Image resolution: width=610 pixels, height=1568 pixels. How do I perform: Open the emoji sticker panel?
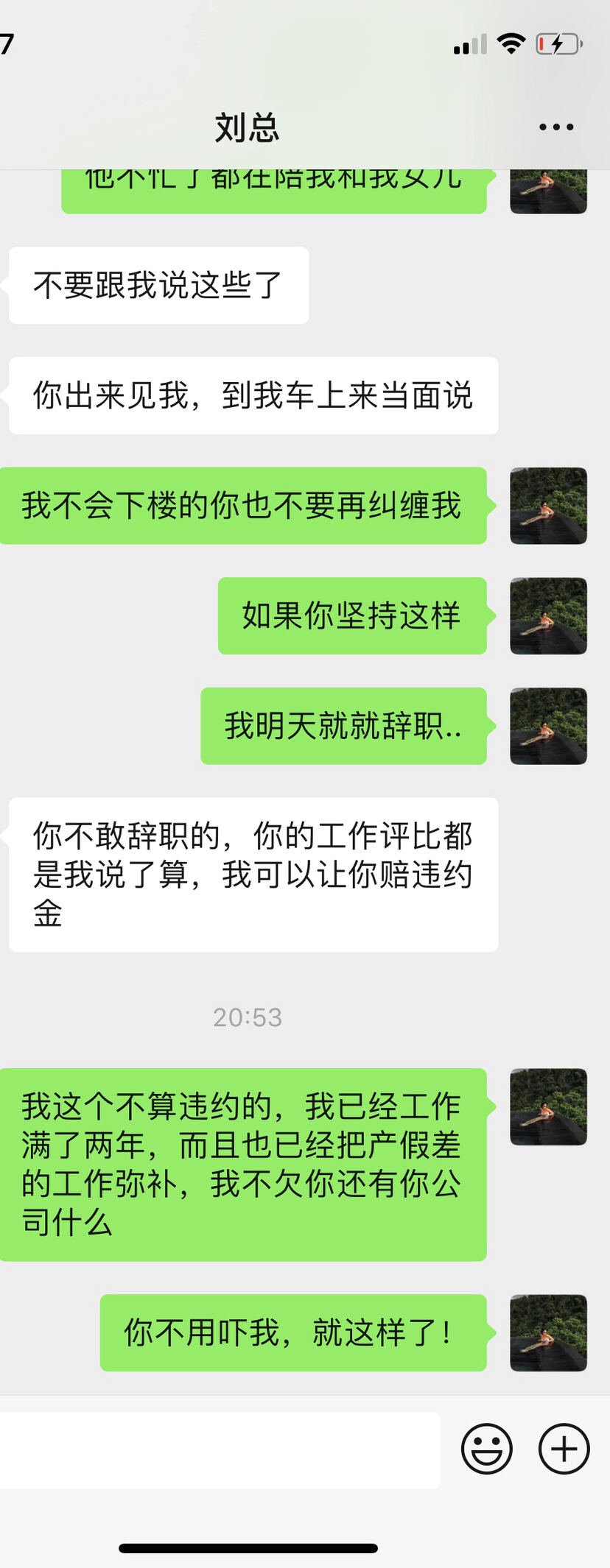click(x=486, y=1448)
